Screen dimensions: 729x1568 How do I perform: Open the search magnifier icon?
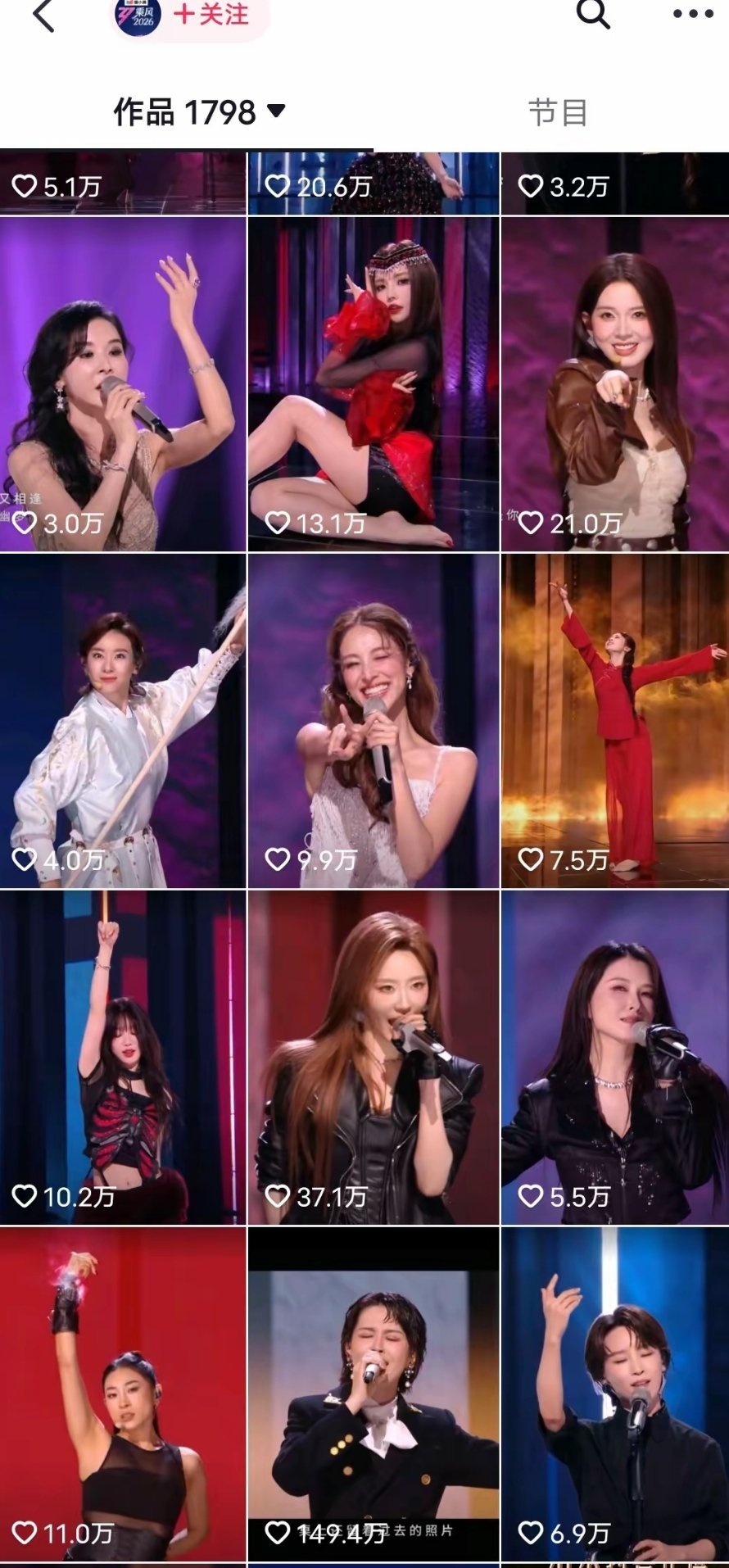click(592, 14)
